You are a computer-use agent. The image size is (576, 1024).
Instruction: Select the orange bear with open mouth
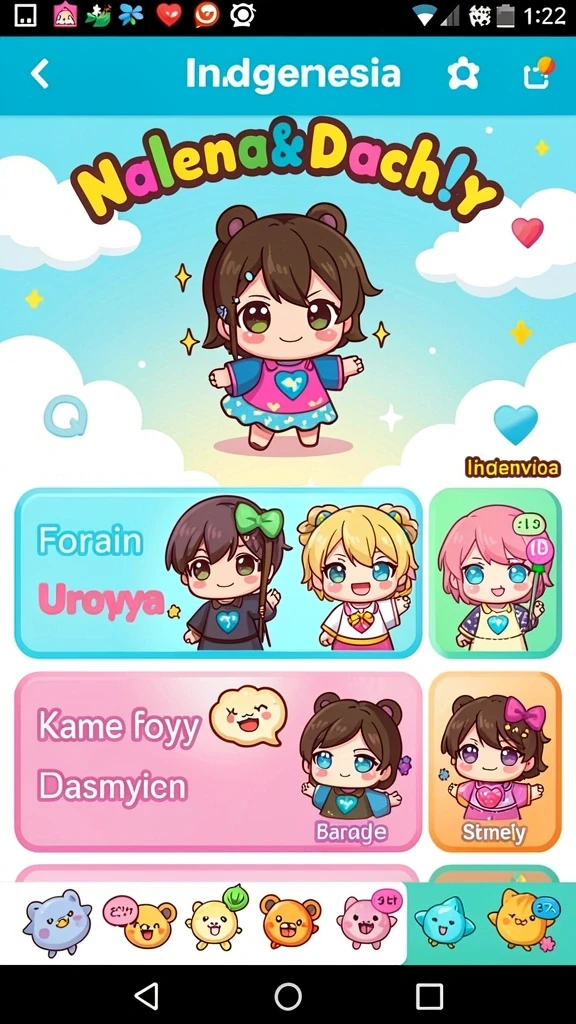point(290,921)
